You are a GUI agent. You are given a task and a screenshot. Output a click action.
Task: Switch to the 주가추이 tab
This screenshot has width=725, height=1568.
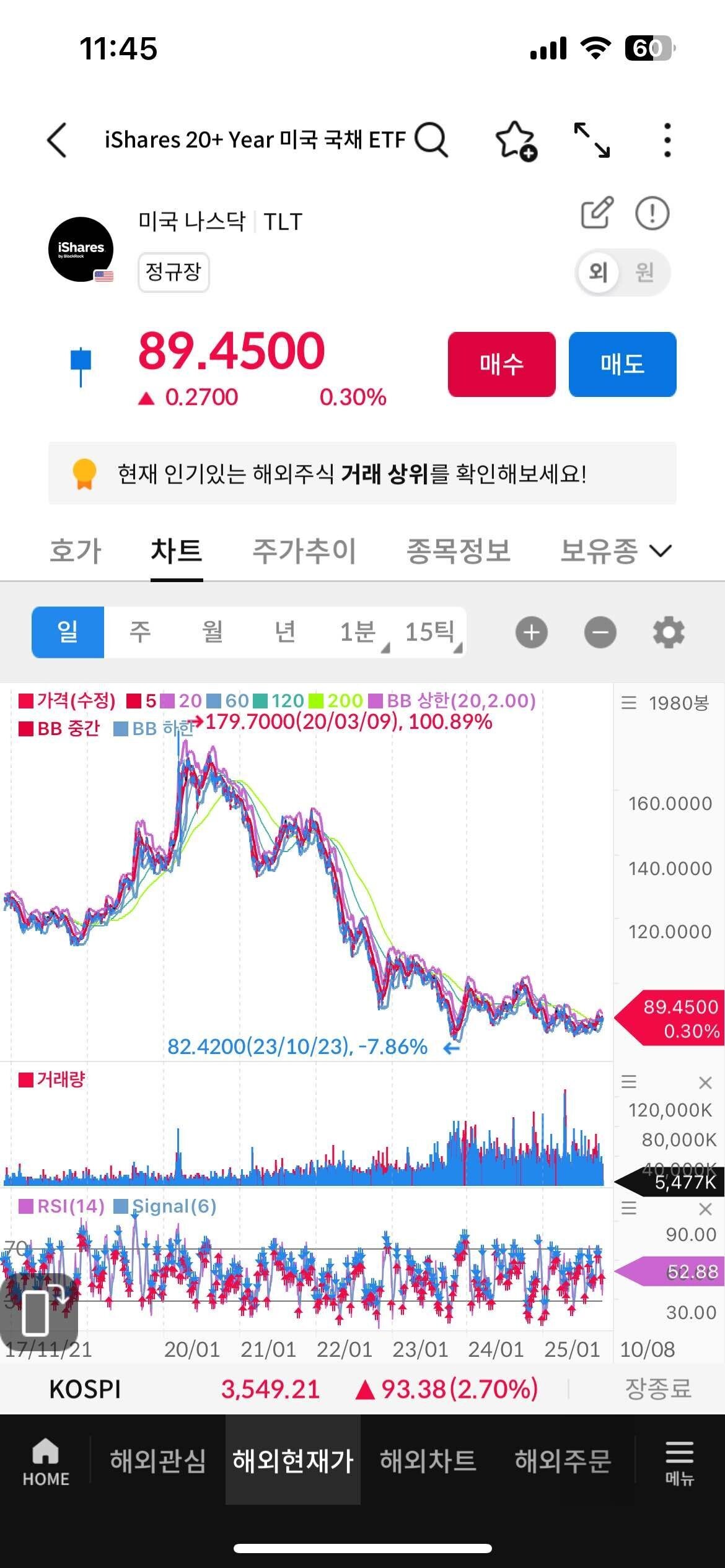pyautogui.click(x=302, y=551)
